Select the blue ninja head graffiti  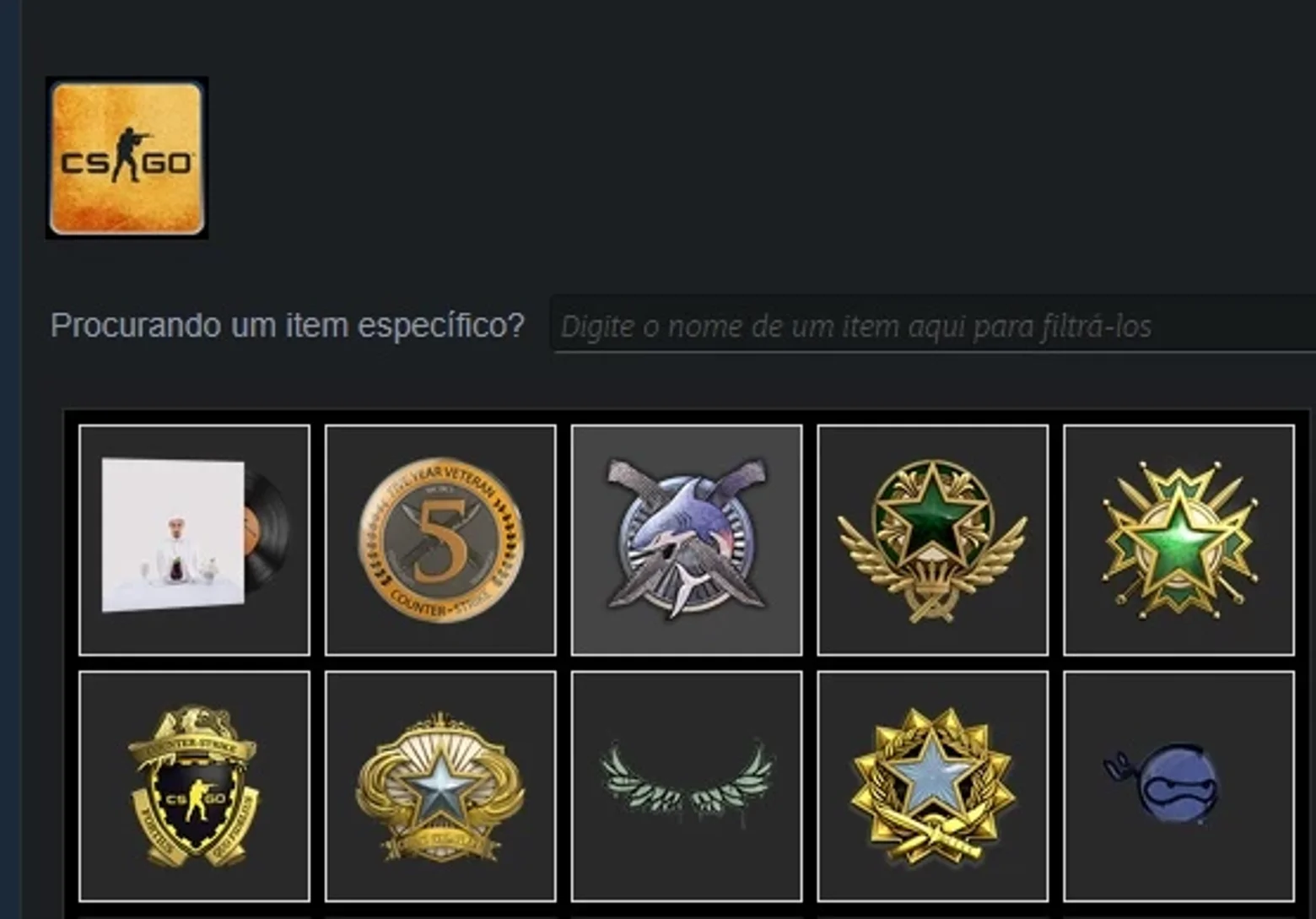click(1179, 787)
